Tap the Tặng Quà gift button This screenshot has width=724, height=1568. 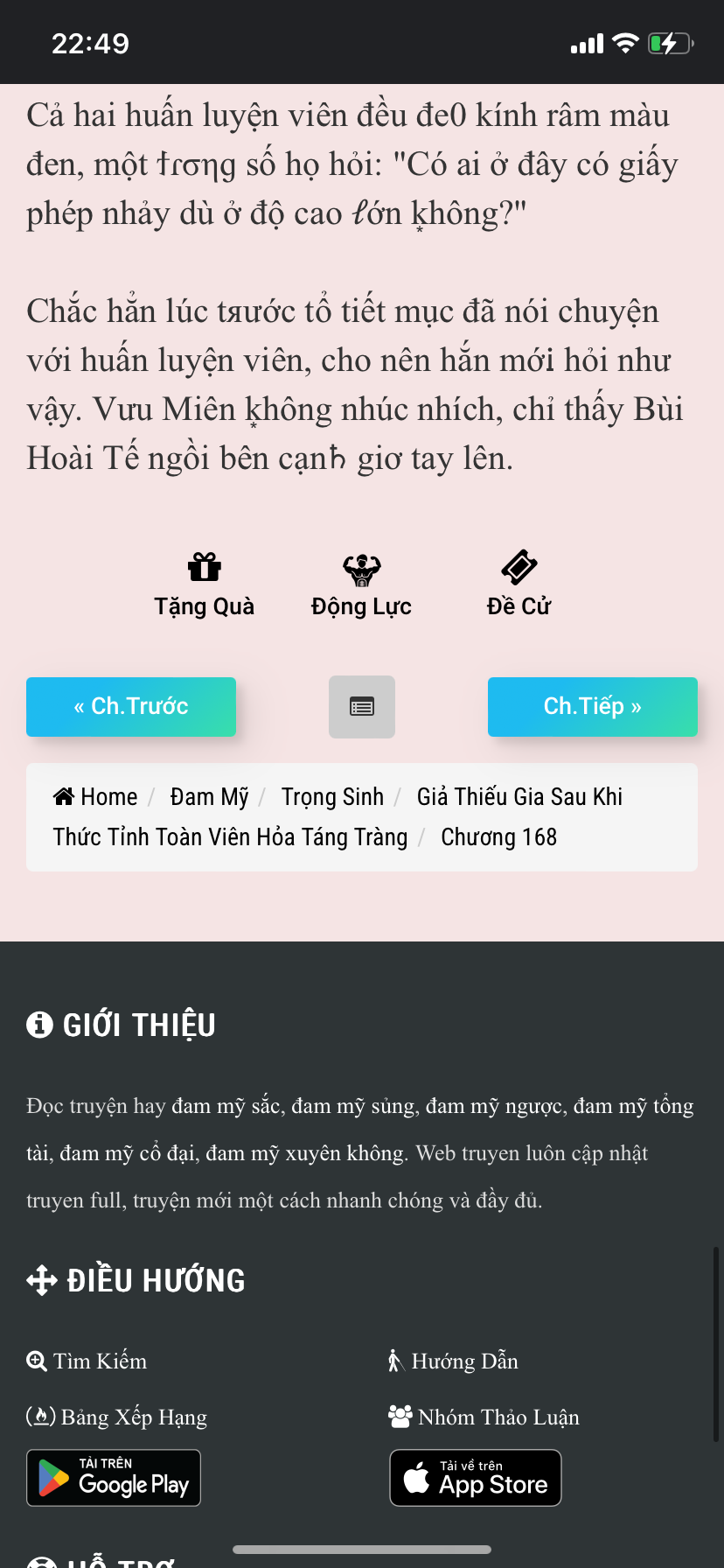[205, 585]
